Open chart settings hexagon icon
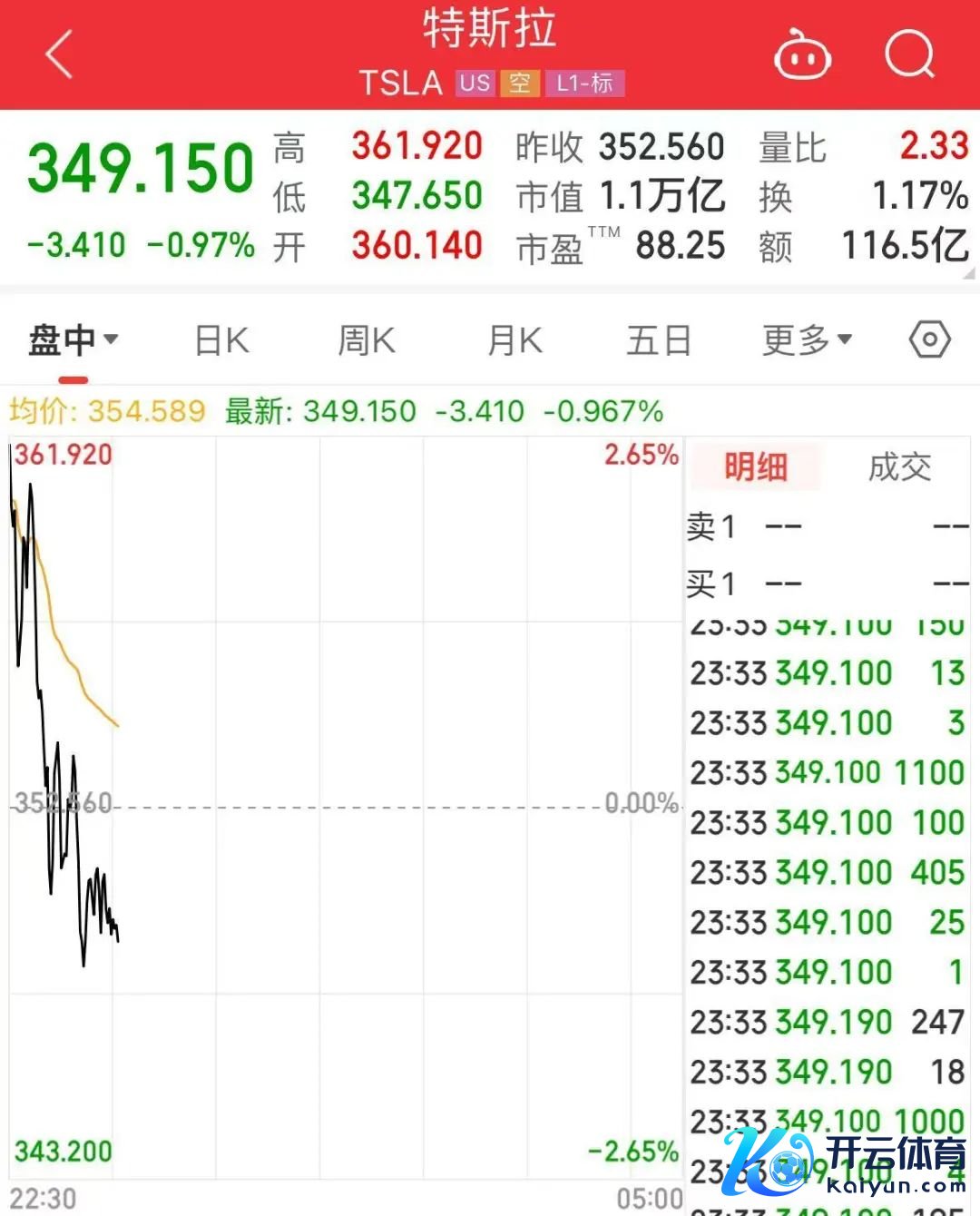980x1216 pixels. [930, 340]
